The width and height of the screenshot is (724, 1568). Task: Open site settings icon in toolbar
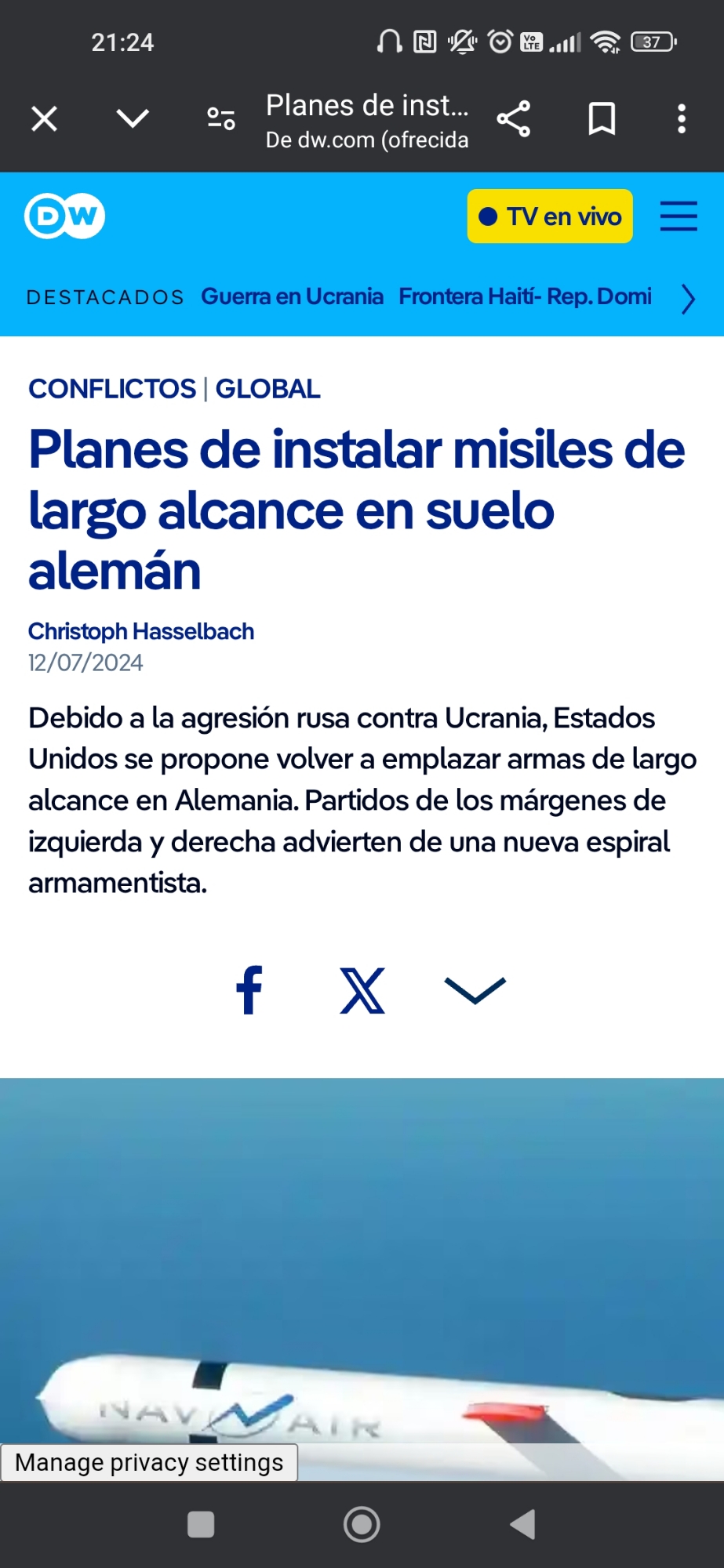pyautogui.click(x=221, y=119)
